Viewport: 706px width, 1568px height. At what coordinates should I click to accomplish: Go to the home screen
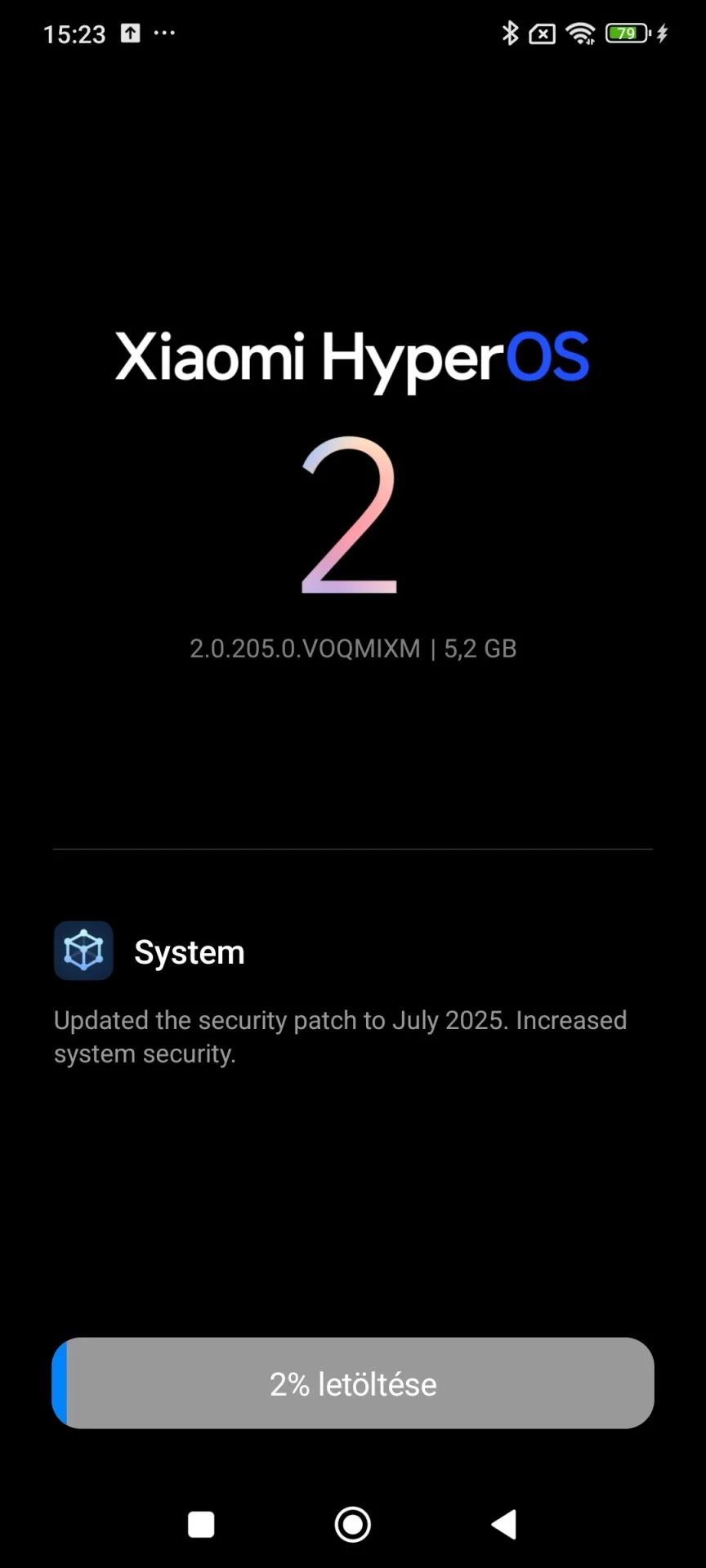[x=353, y=1524]
